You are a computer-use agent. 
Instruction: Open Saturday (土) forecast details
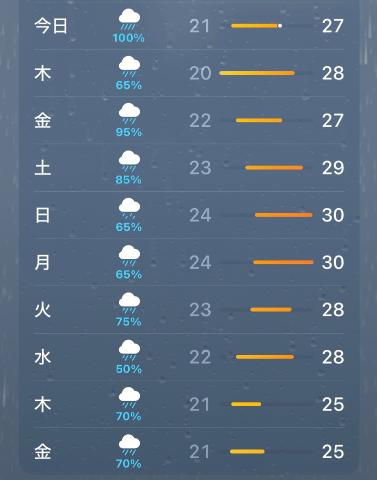point(189,168)
